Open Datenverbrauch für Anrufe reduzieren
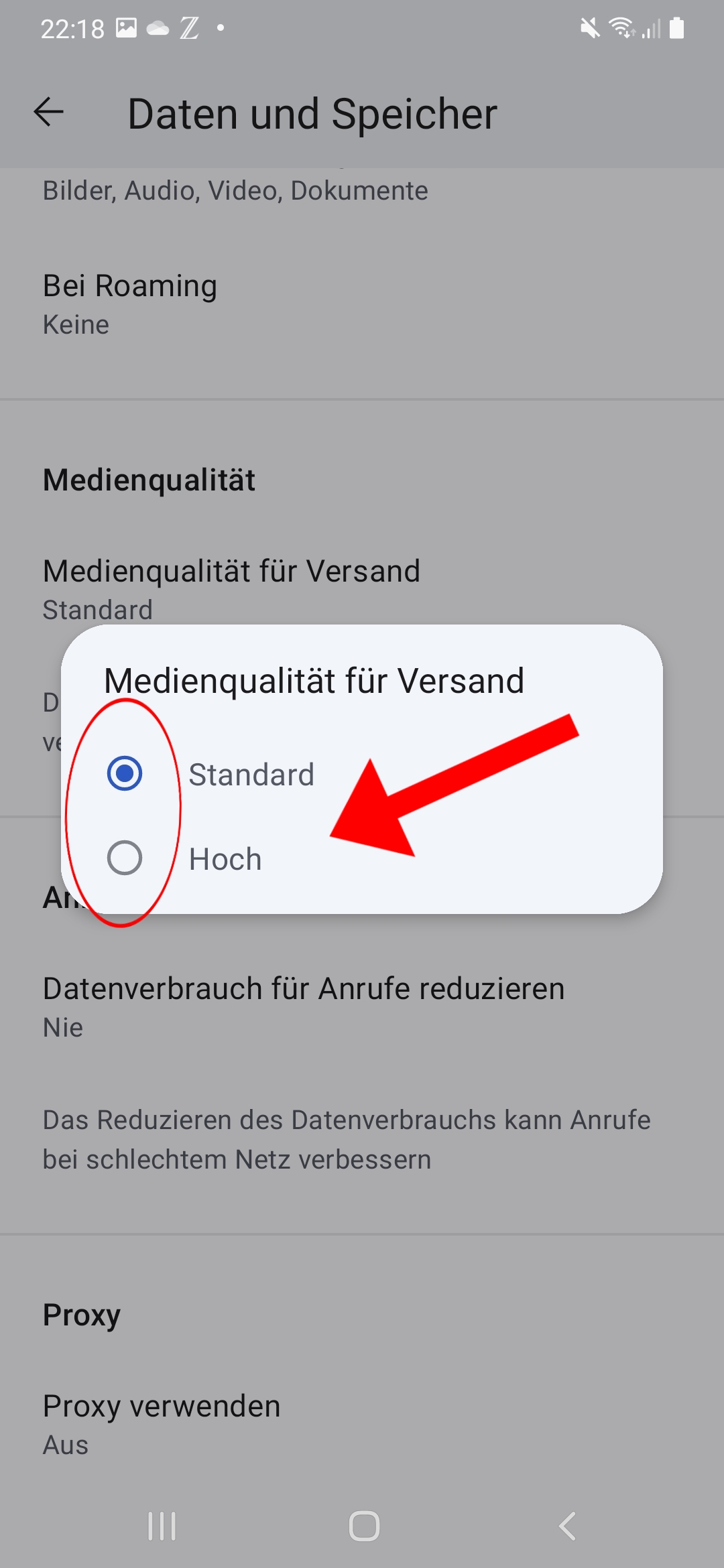Screen dimensions: 724x1568 click(x=362, y=1007)
